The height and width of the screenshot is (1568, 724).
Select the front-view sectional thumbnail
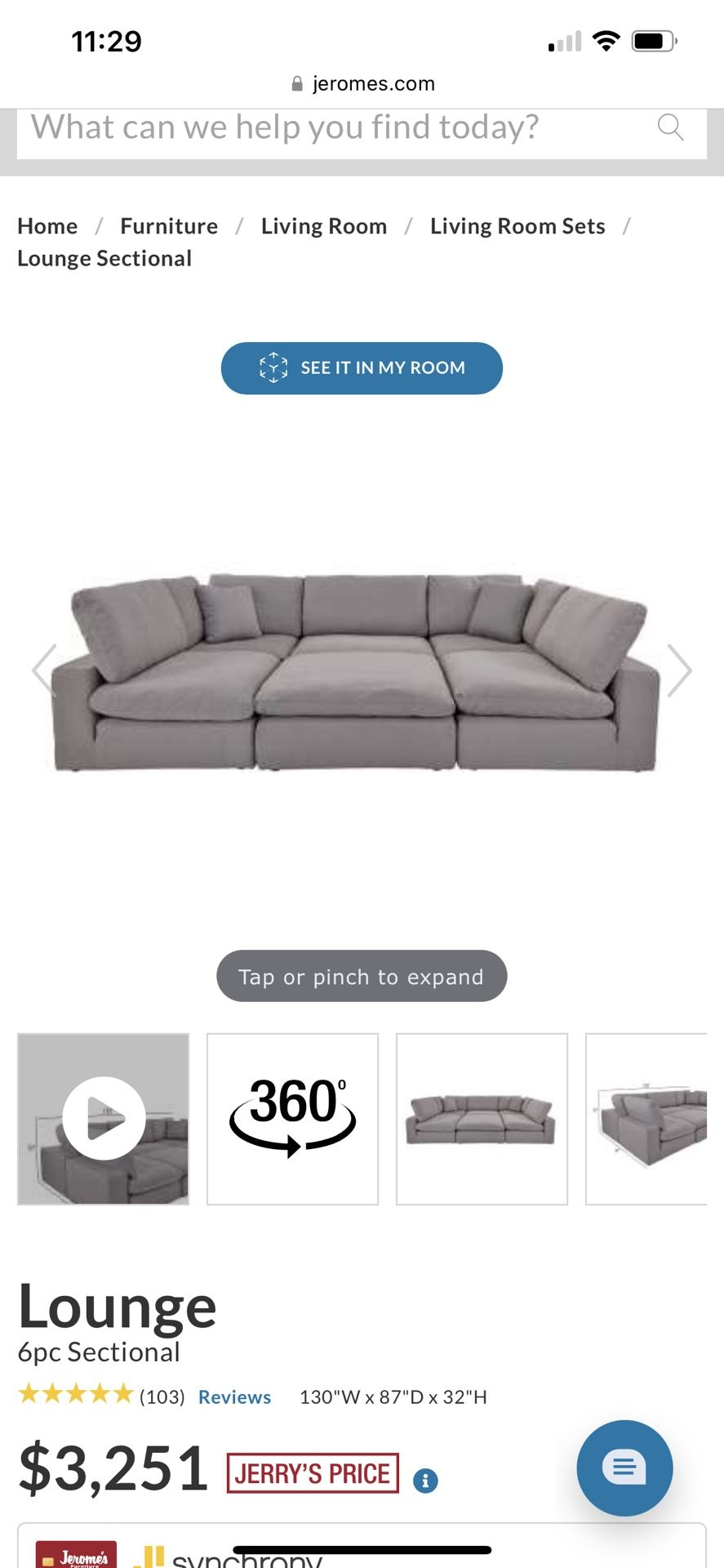(x=482, y=1119)
